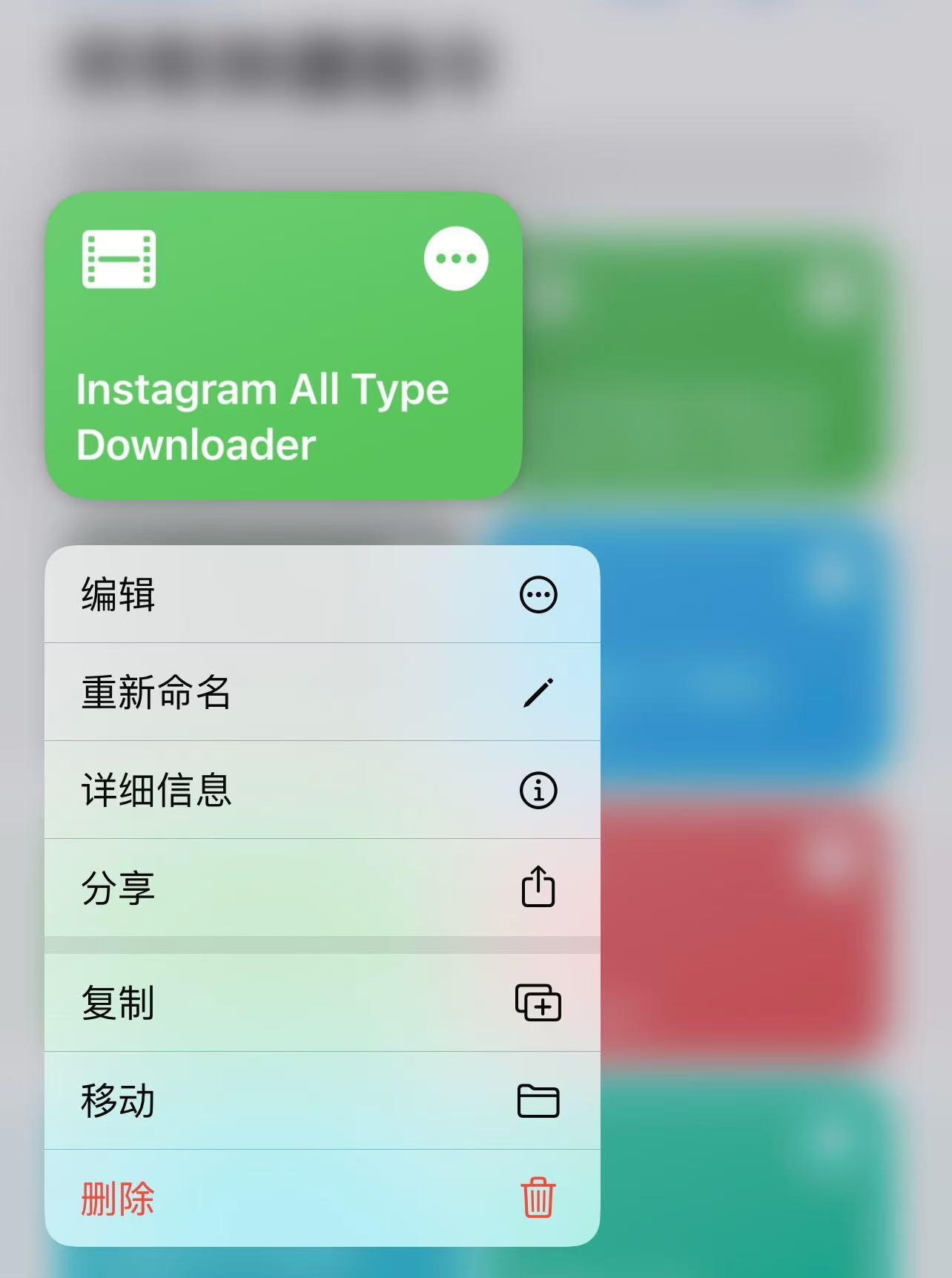The image size is (952, 1278).
Task: Move the shortcut using 移动
Action: (x=322, y=1101)
